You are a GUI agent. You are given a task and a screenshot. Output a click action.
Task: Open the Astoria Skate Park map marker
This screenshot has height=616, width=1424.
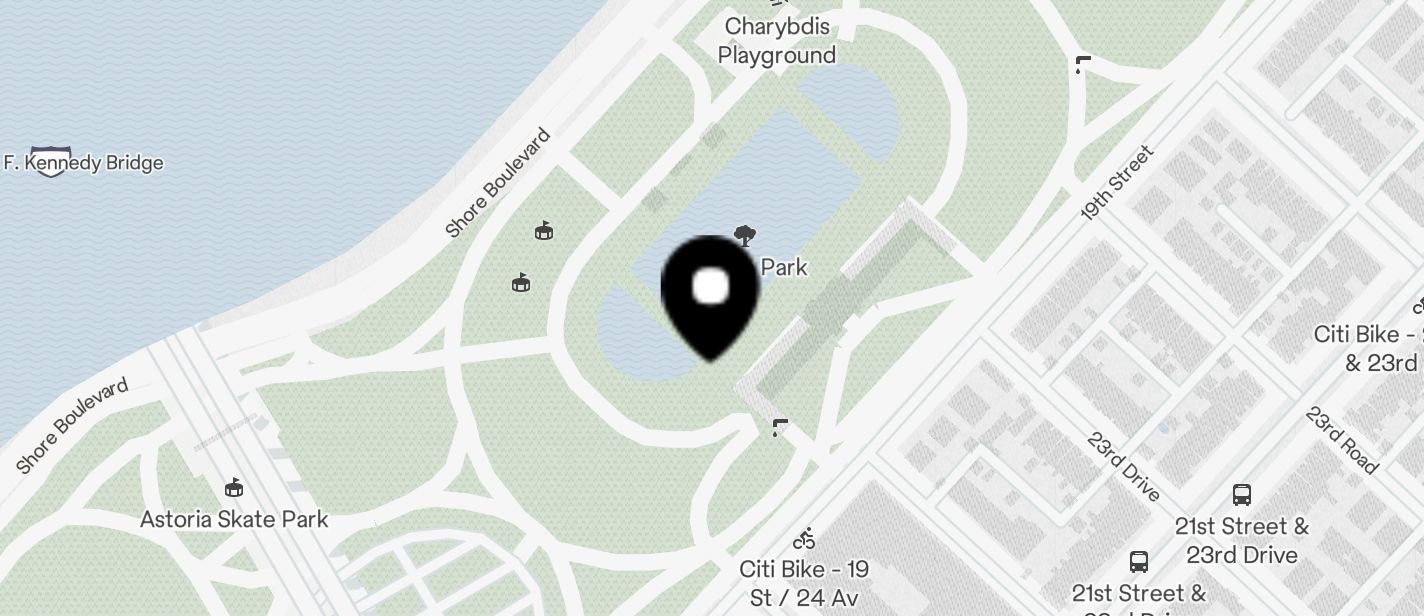tap(234, 488)
